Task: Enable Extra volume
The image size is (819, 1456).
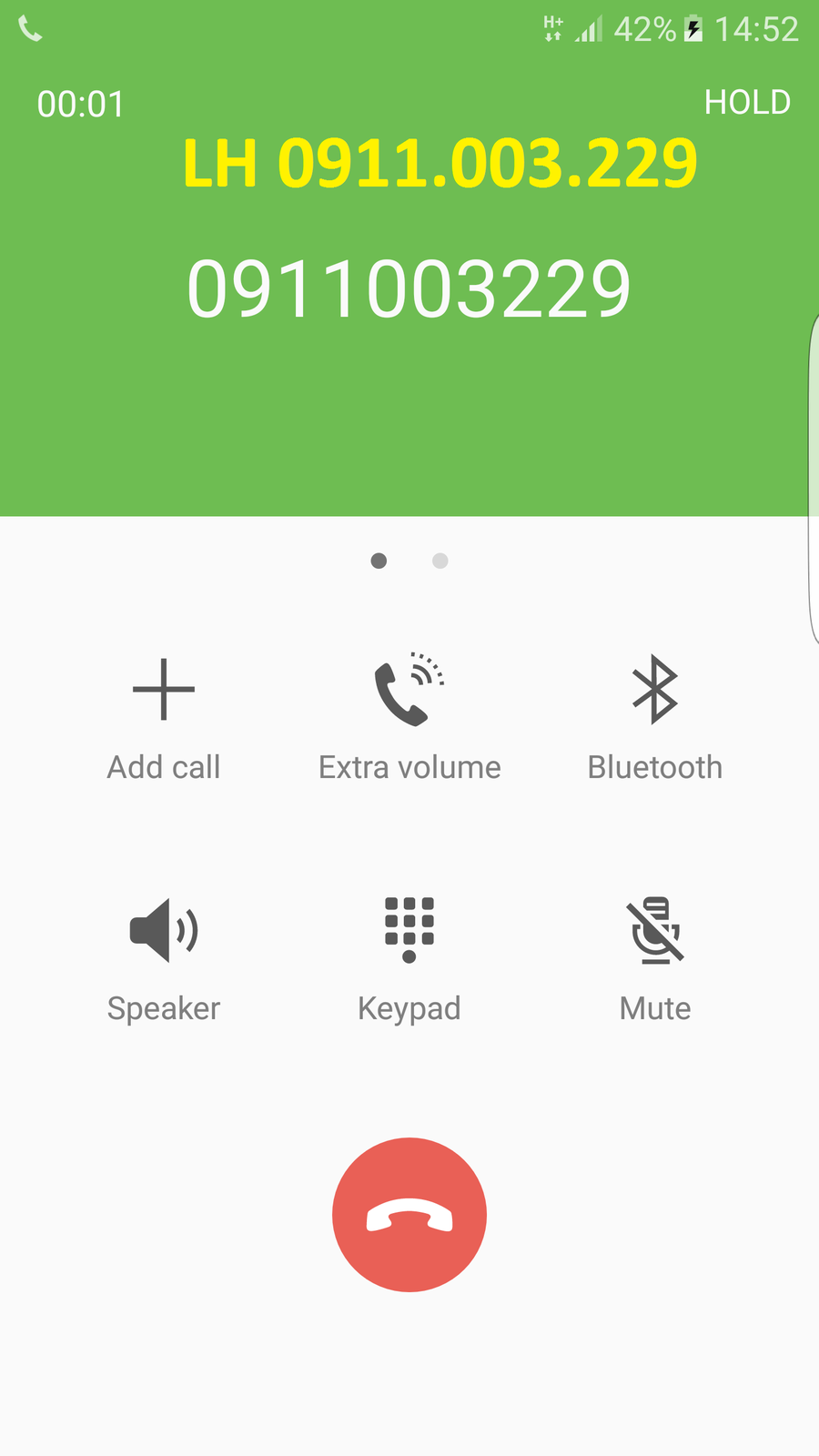Action: pyautogui.click(x=409, y=714)
